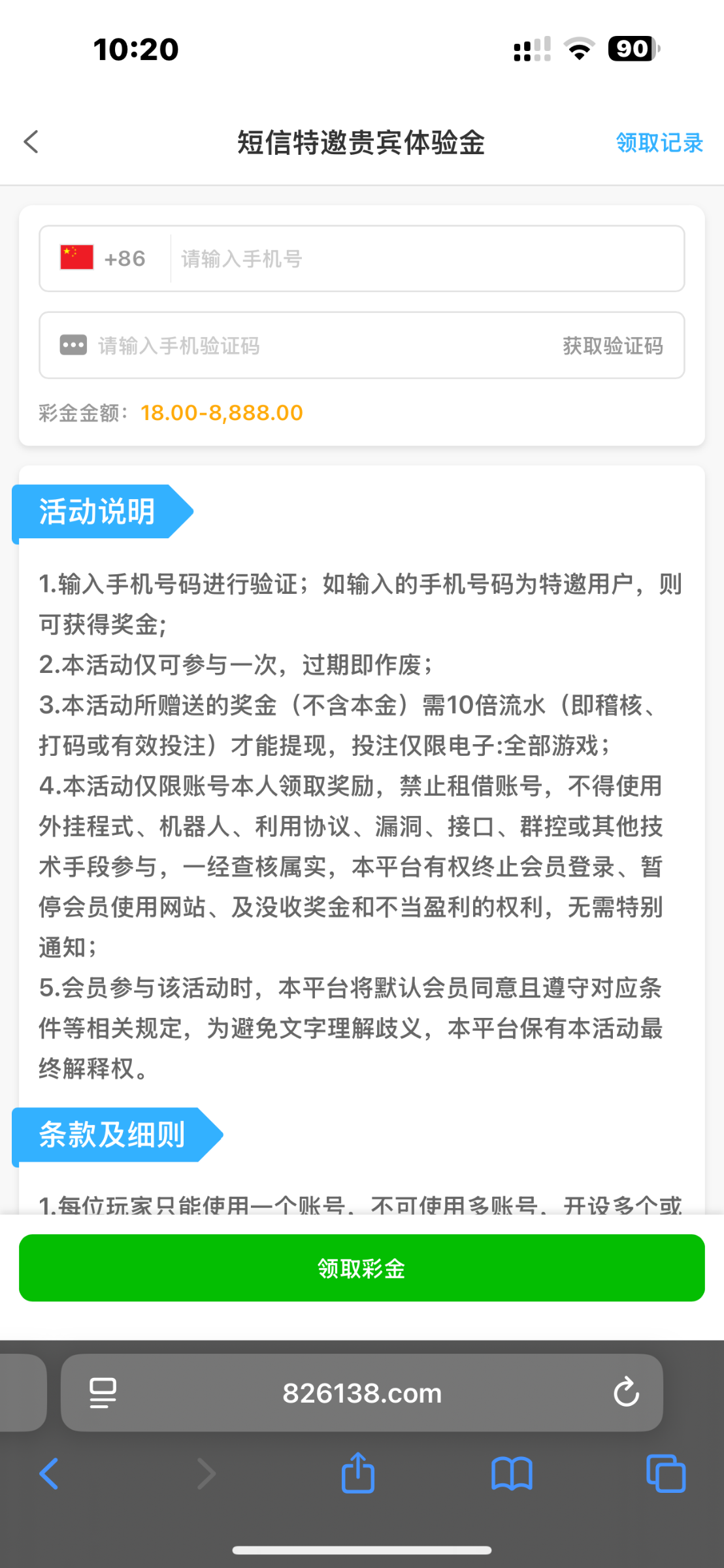Open 领取记录 claim history

point(659,142)
